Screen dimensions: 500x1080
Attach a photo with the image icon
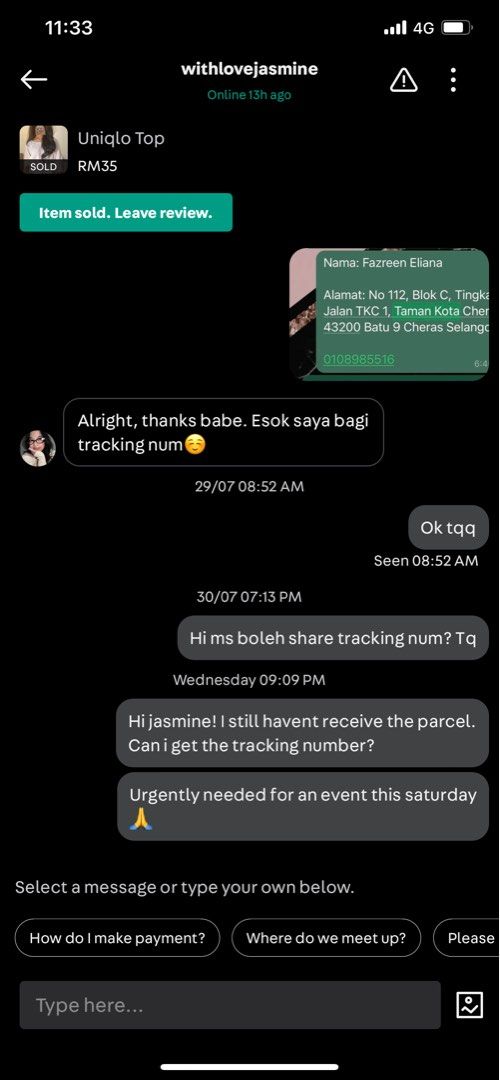(x=470, y=1006)
